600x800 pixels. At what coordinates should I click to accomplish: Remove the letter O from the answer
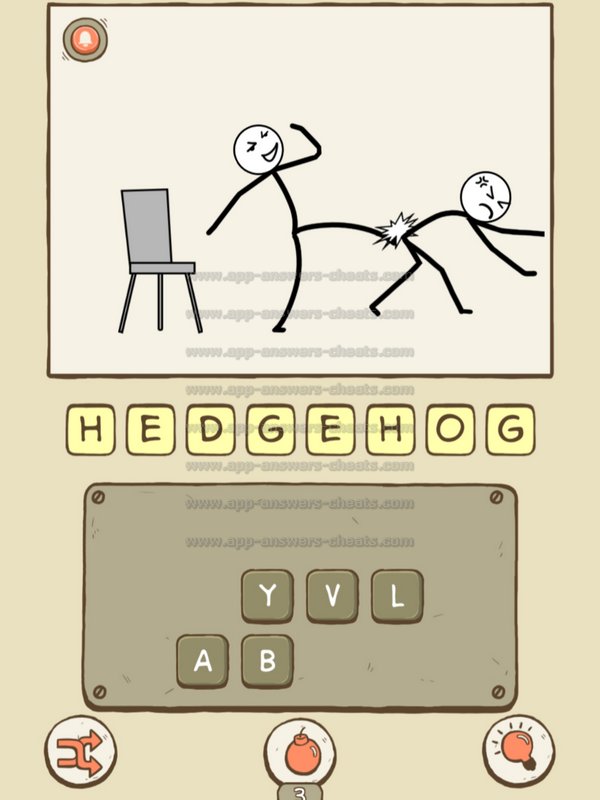click(450, 430)
